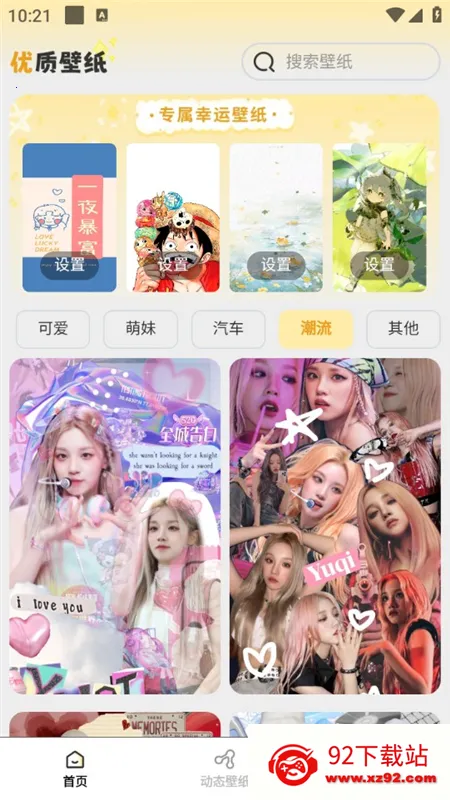Open the 搜索壁纸 search box
This screenshot has height=800, width=450.
[340, 62]
